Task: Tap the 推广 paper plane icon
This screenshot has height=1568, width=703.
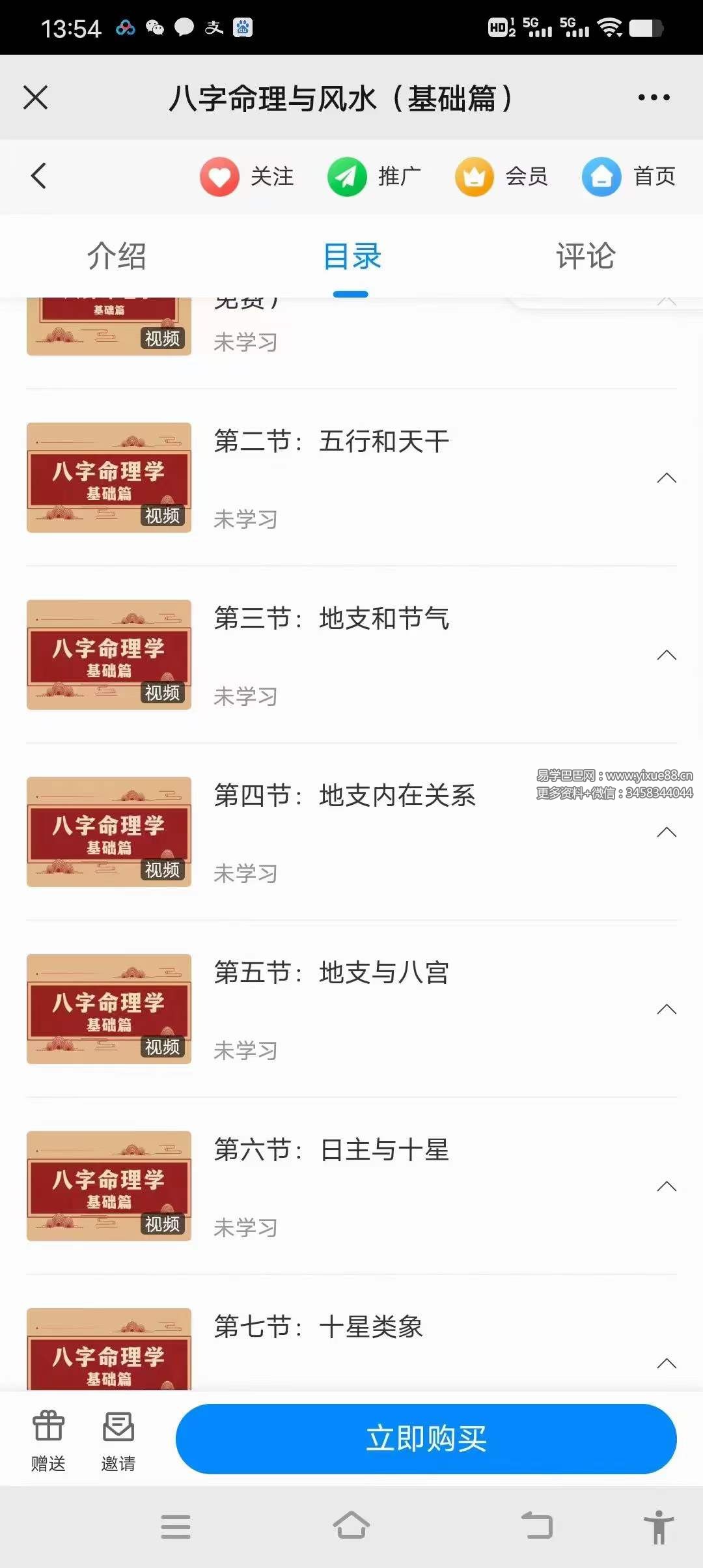Action: (x=346, y=176)
